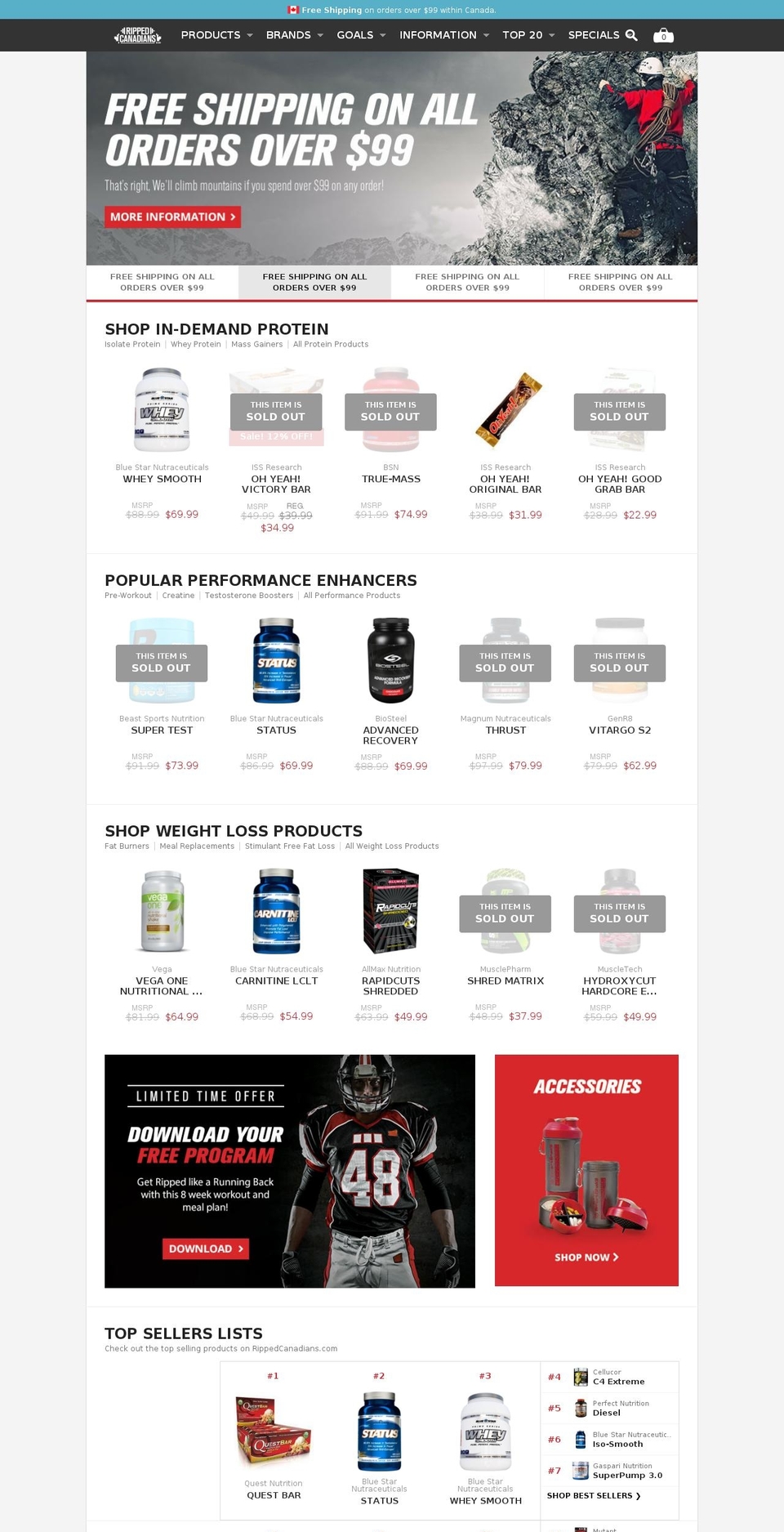Select the highlighted Free Shipping carousel tab
Screen dimensions: 784x1532
[314, 282]
